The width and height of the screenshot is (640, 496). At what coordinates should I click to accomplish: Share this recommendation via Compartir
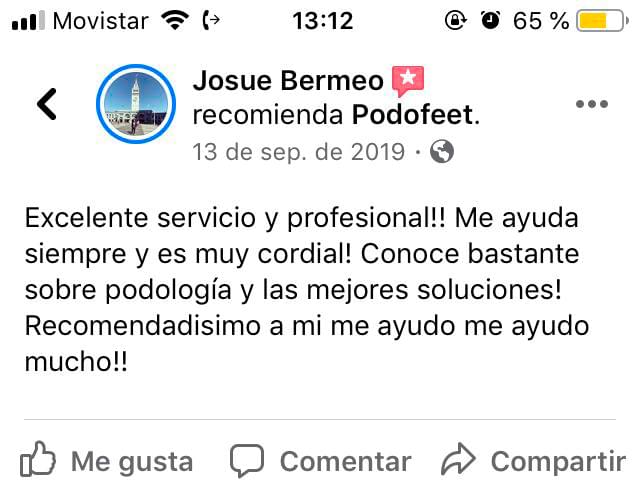(533, 461)
